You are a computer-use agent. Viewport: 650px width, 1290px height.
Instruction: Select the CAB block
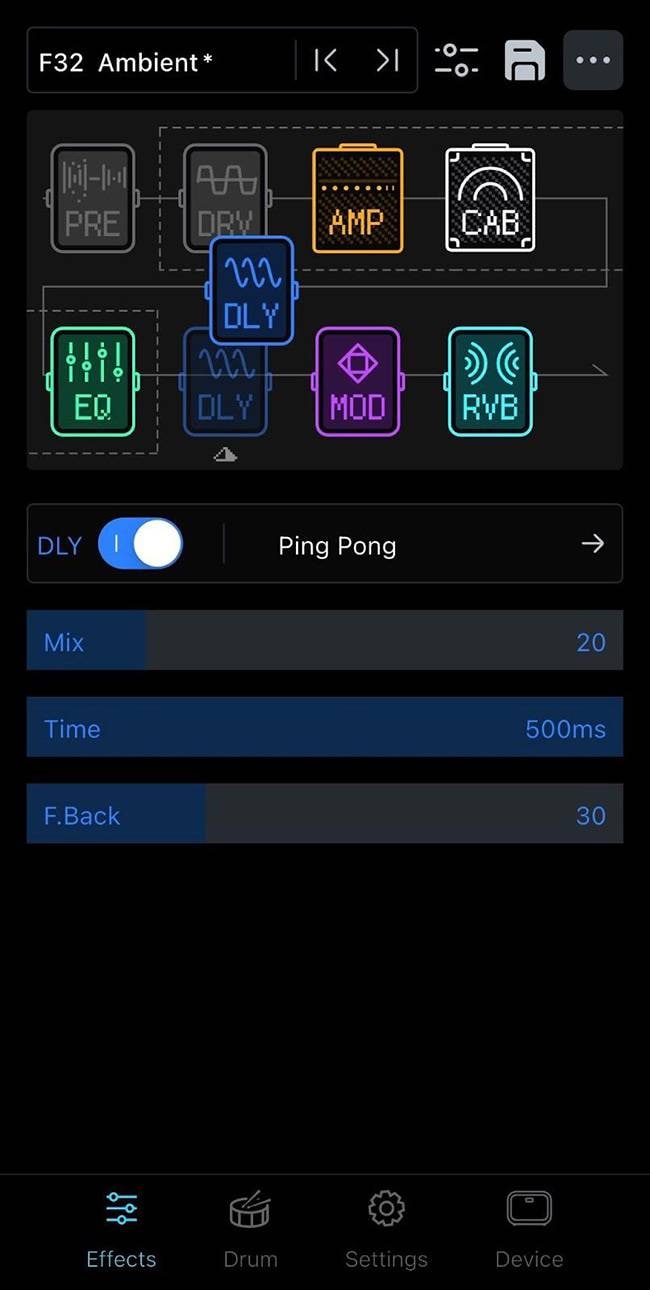490,200
